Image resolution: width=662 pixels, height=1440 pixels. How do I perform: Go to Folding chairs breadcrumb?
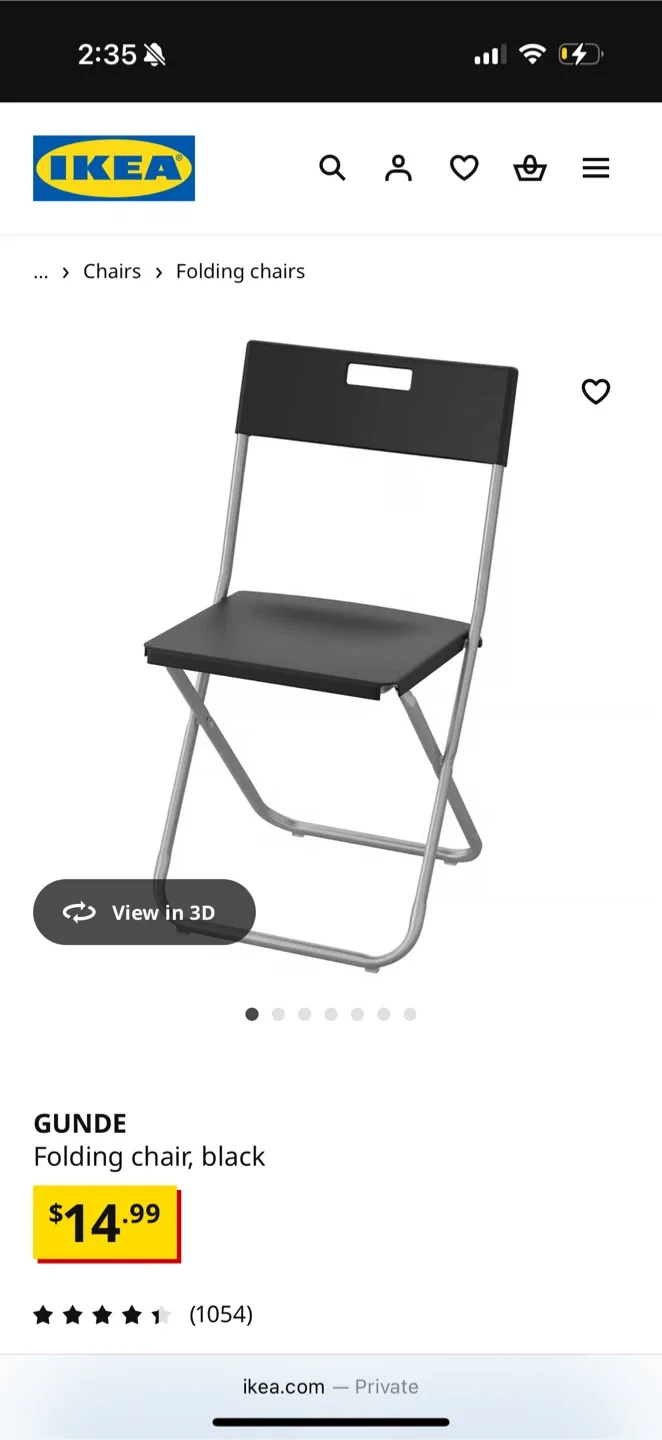240,272
